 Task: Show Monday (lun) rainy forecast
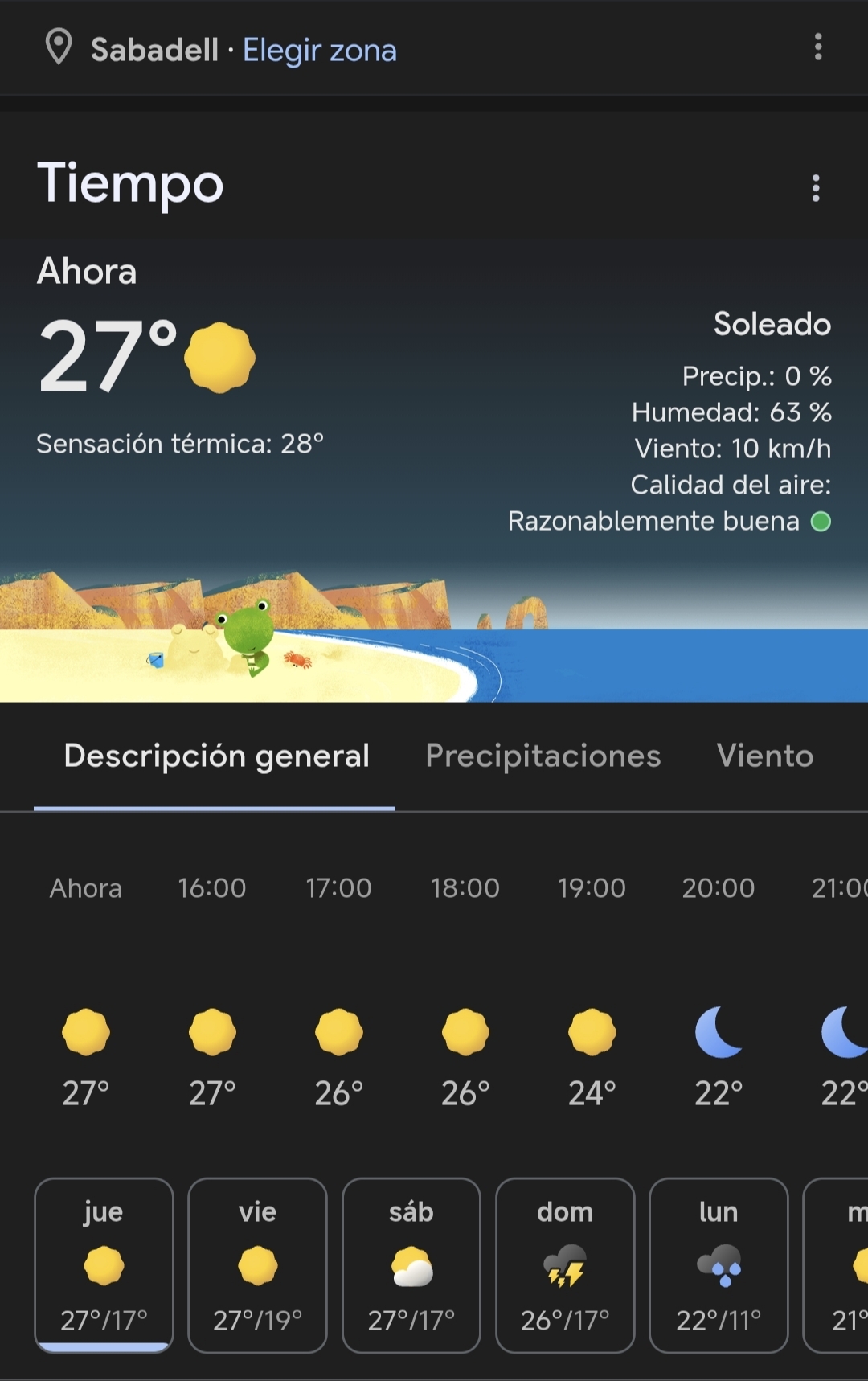click(719, 1265)
